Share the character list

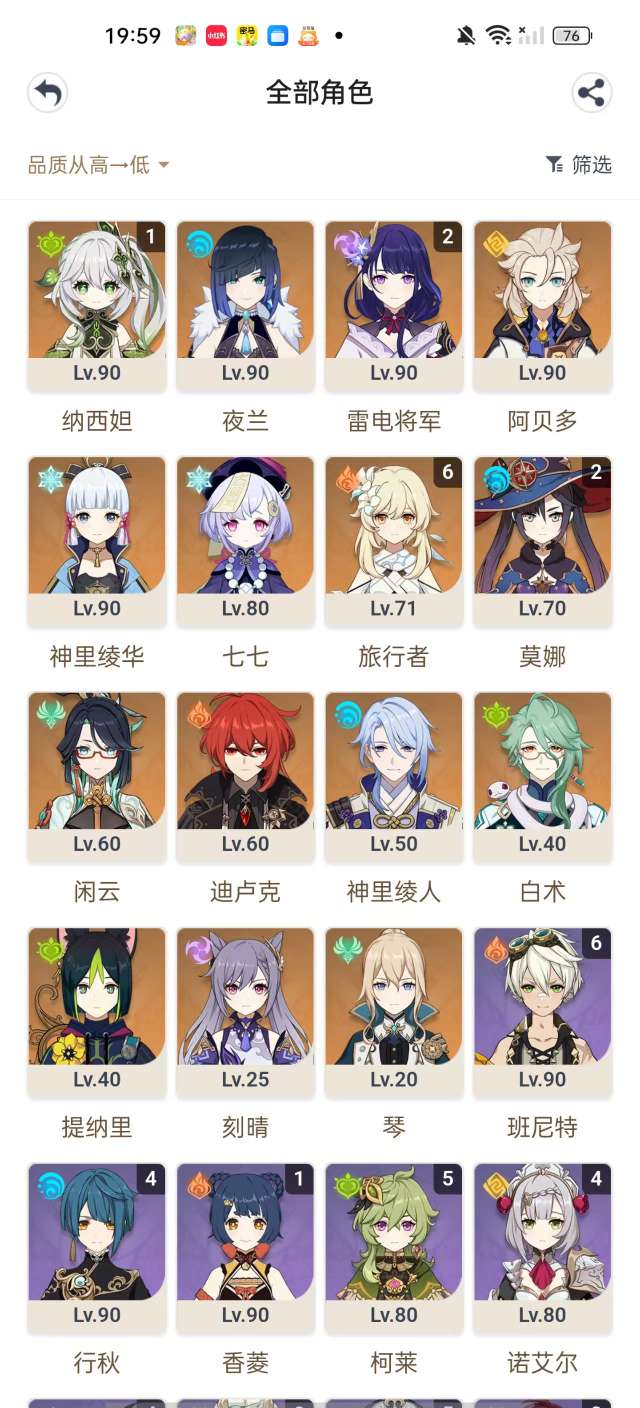point(591,93)
